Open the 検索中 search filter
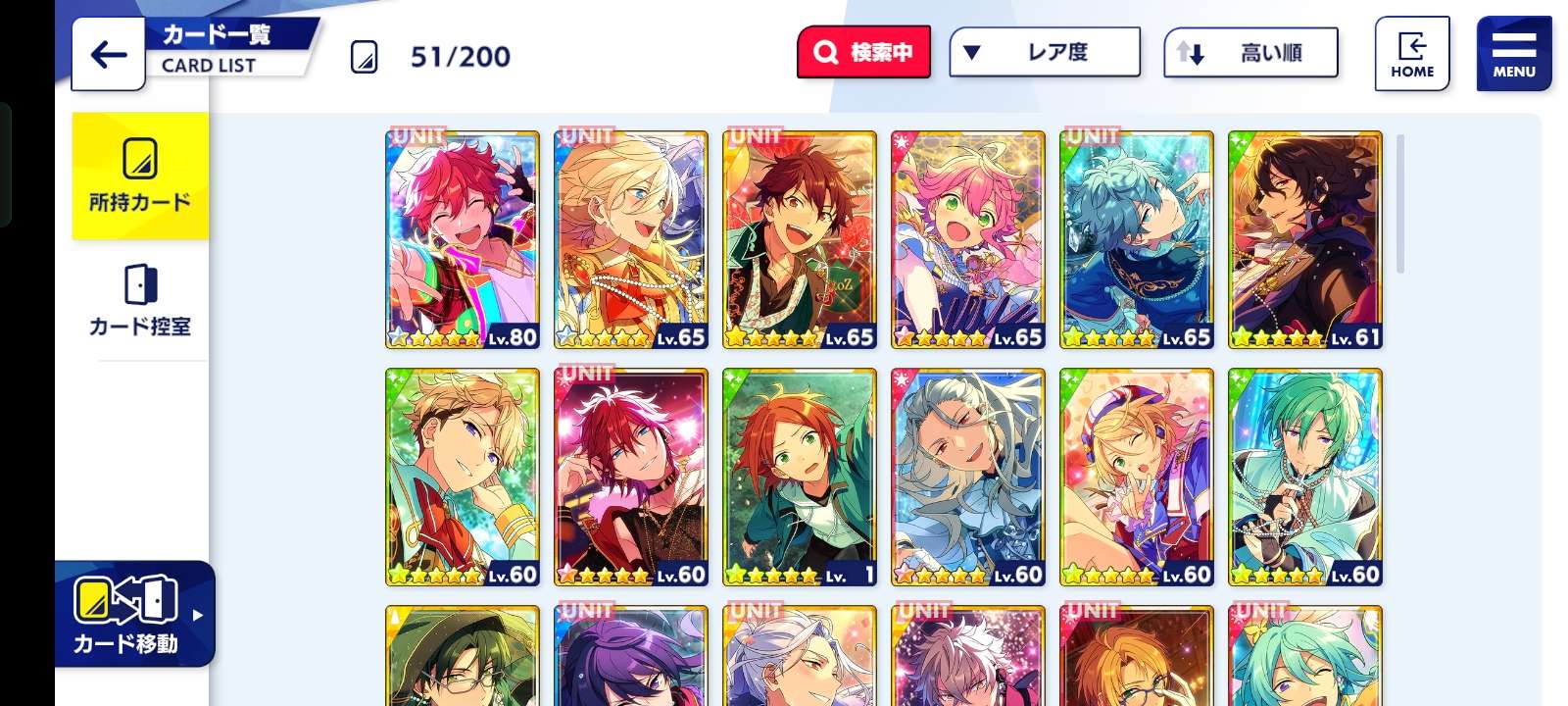Viewport: 1568px width, 706px height. pyautogui.click(x=863, y=52)
